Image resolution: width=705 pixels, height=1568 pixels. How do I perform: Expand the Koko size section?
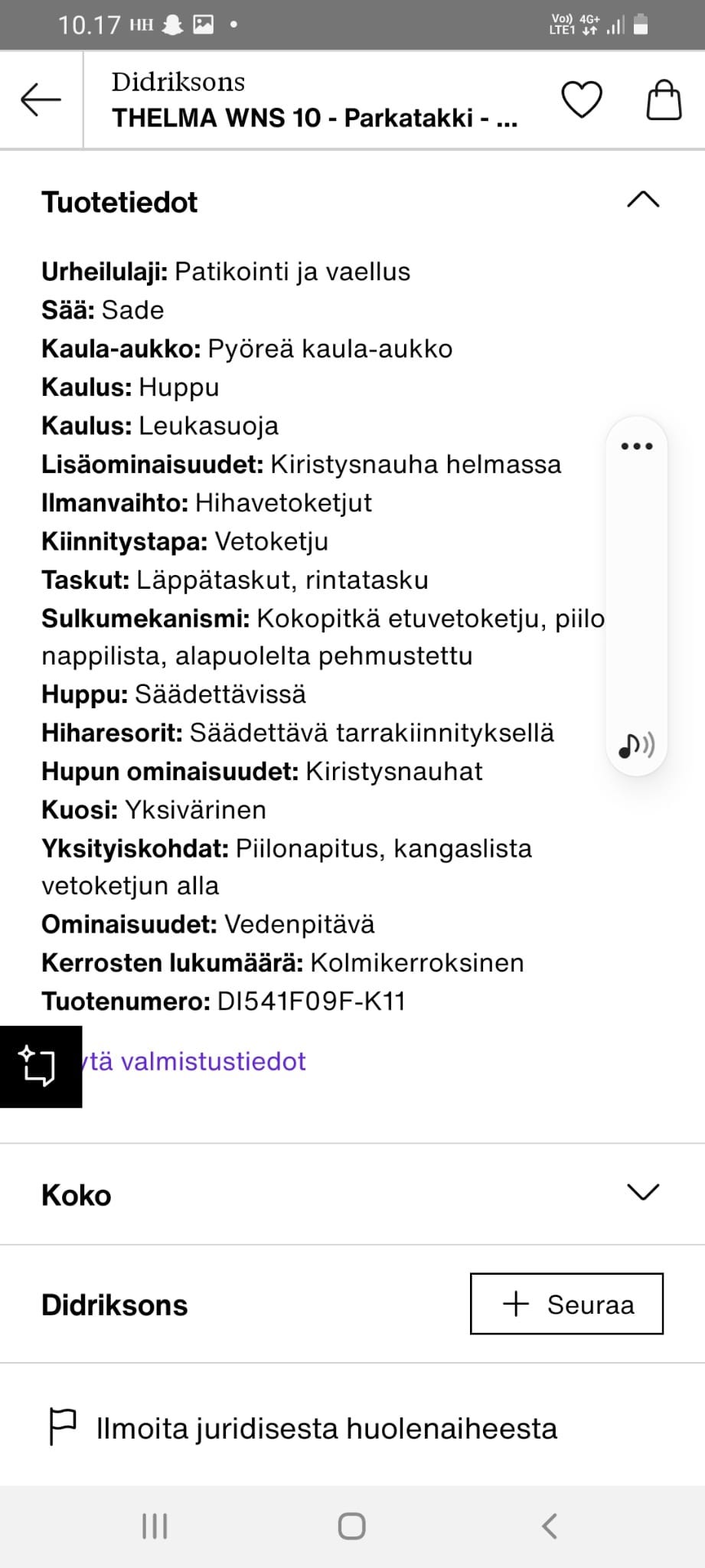point(641,1192)
